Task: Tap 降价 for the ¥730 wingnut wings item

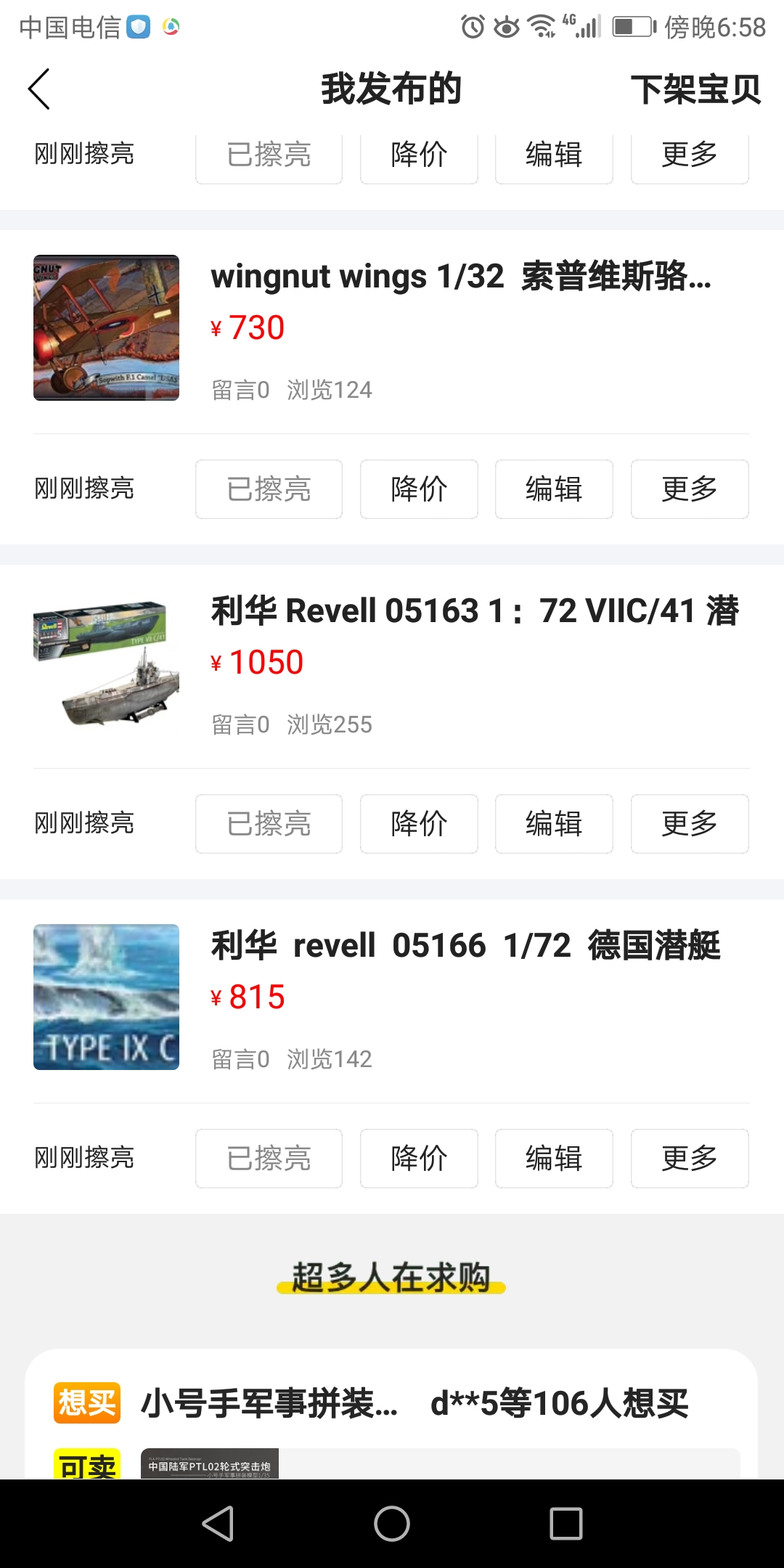Action: [419, 489]
